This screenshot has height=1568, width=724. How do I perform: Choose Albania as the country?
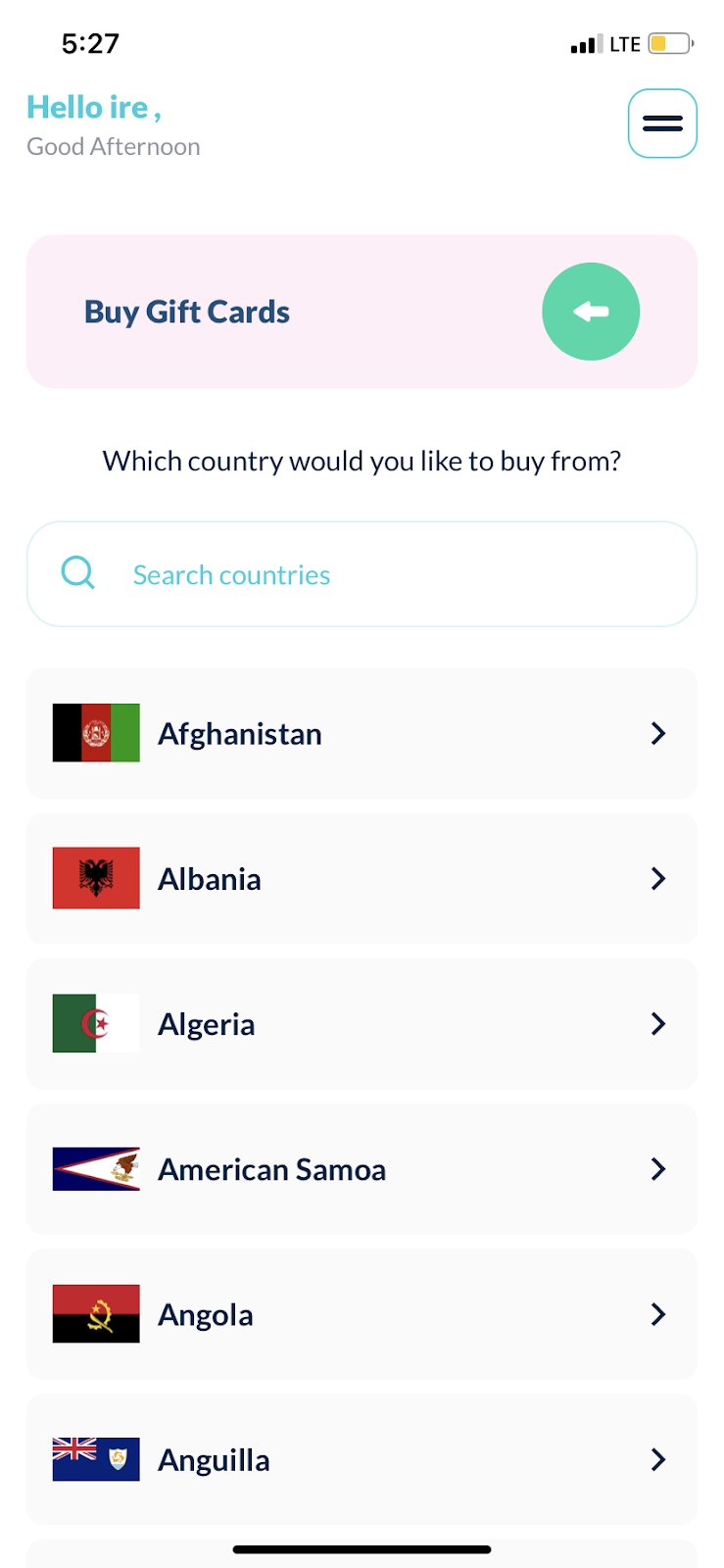coord(362,878)
